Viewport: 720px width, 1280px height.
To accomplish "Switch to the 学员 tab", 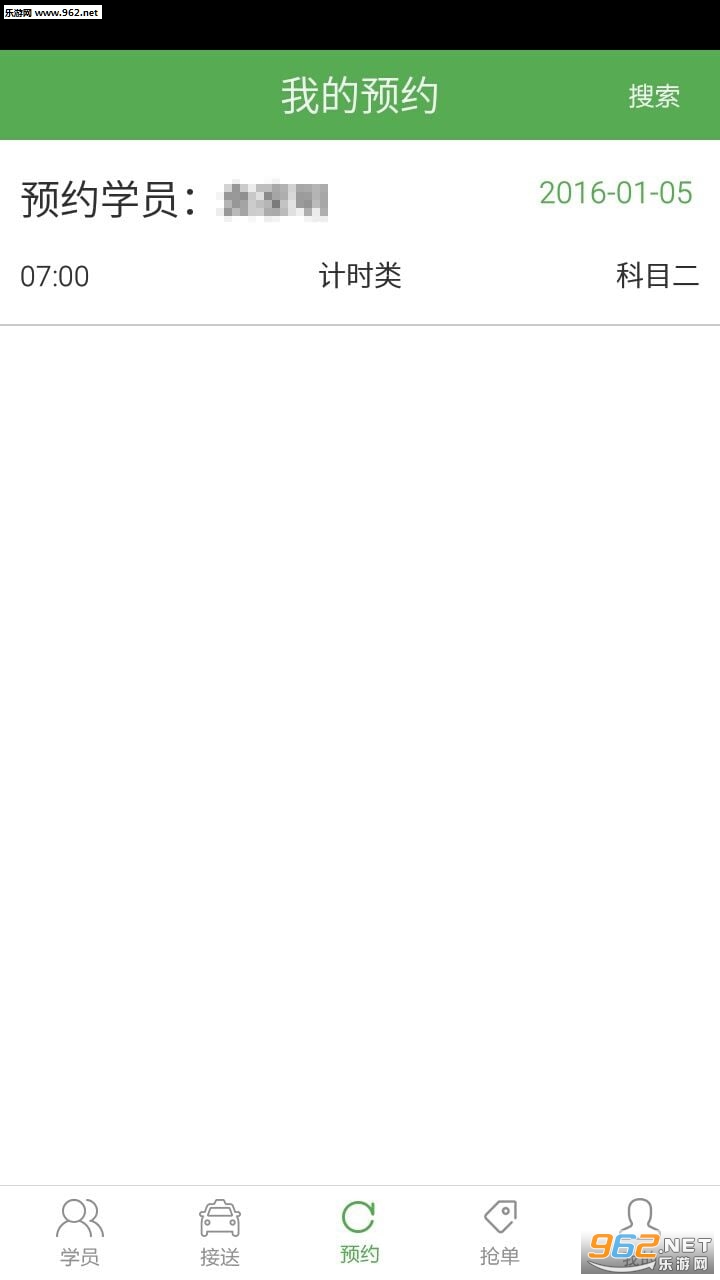I will pos(80,1232).
